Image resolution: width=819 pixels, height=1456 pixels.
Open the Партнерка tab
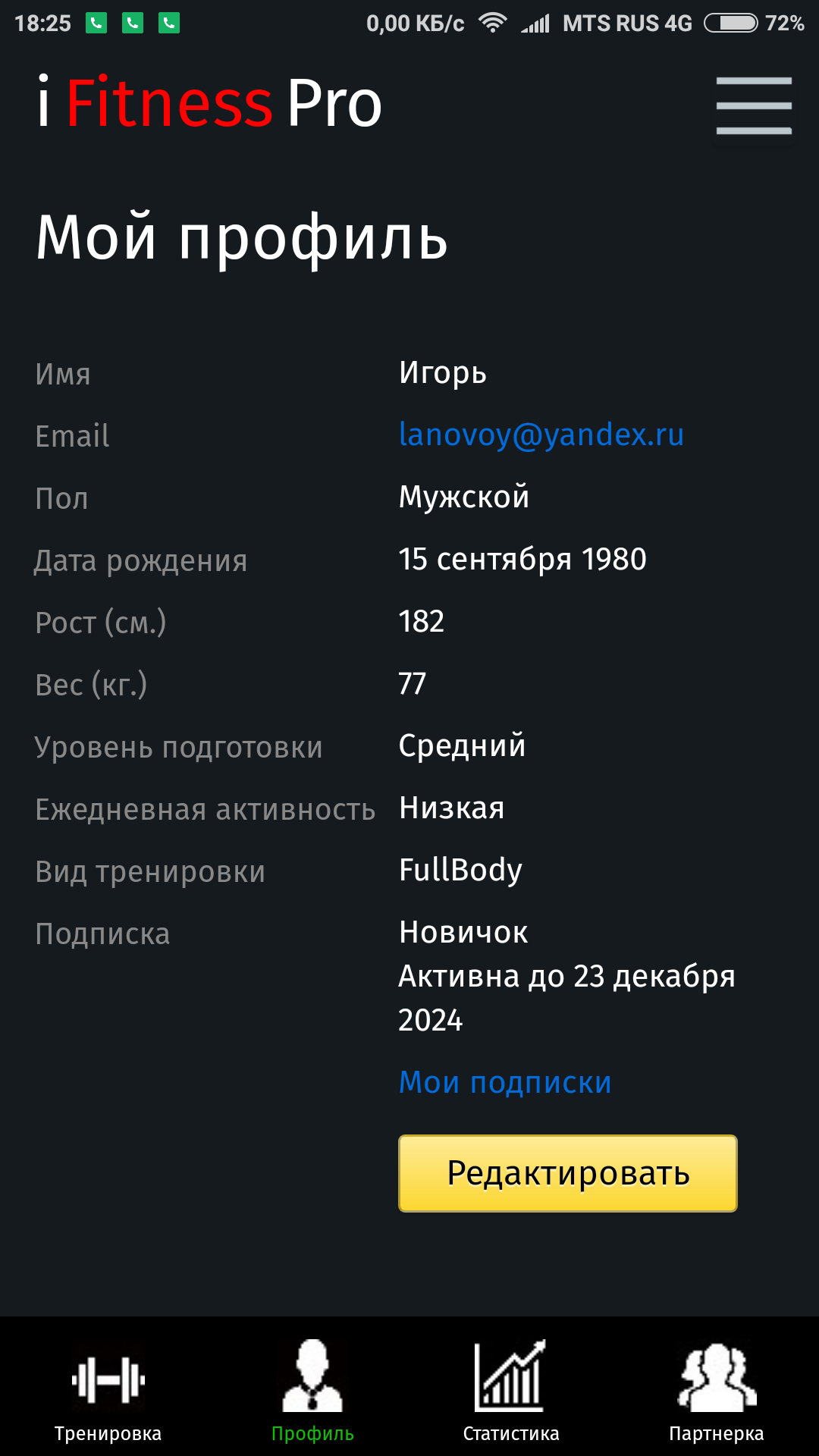[x=716, y=1391]
